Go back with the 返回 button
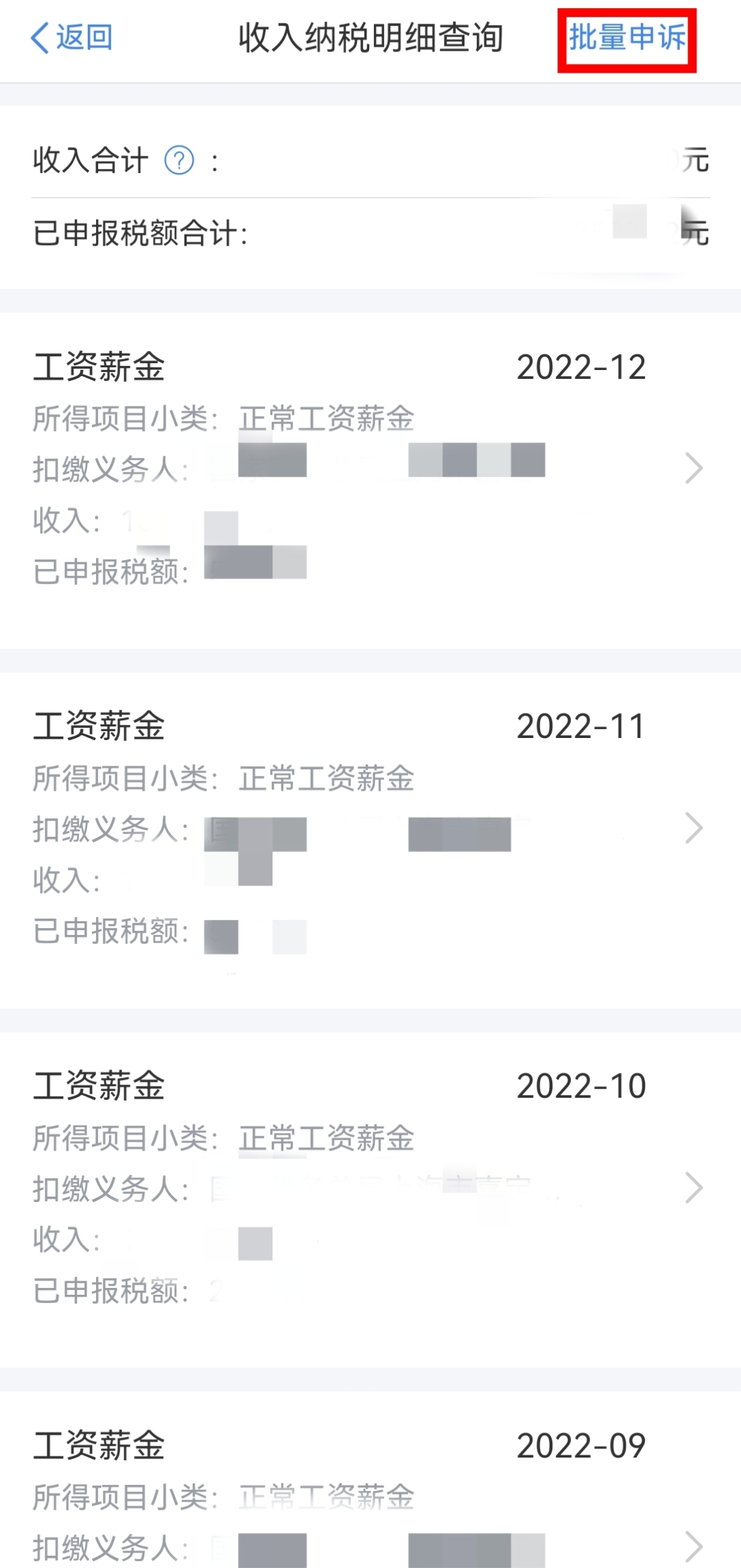The image size is (741, 1568). point(71,38)
